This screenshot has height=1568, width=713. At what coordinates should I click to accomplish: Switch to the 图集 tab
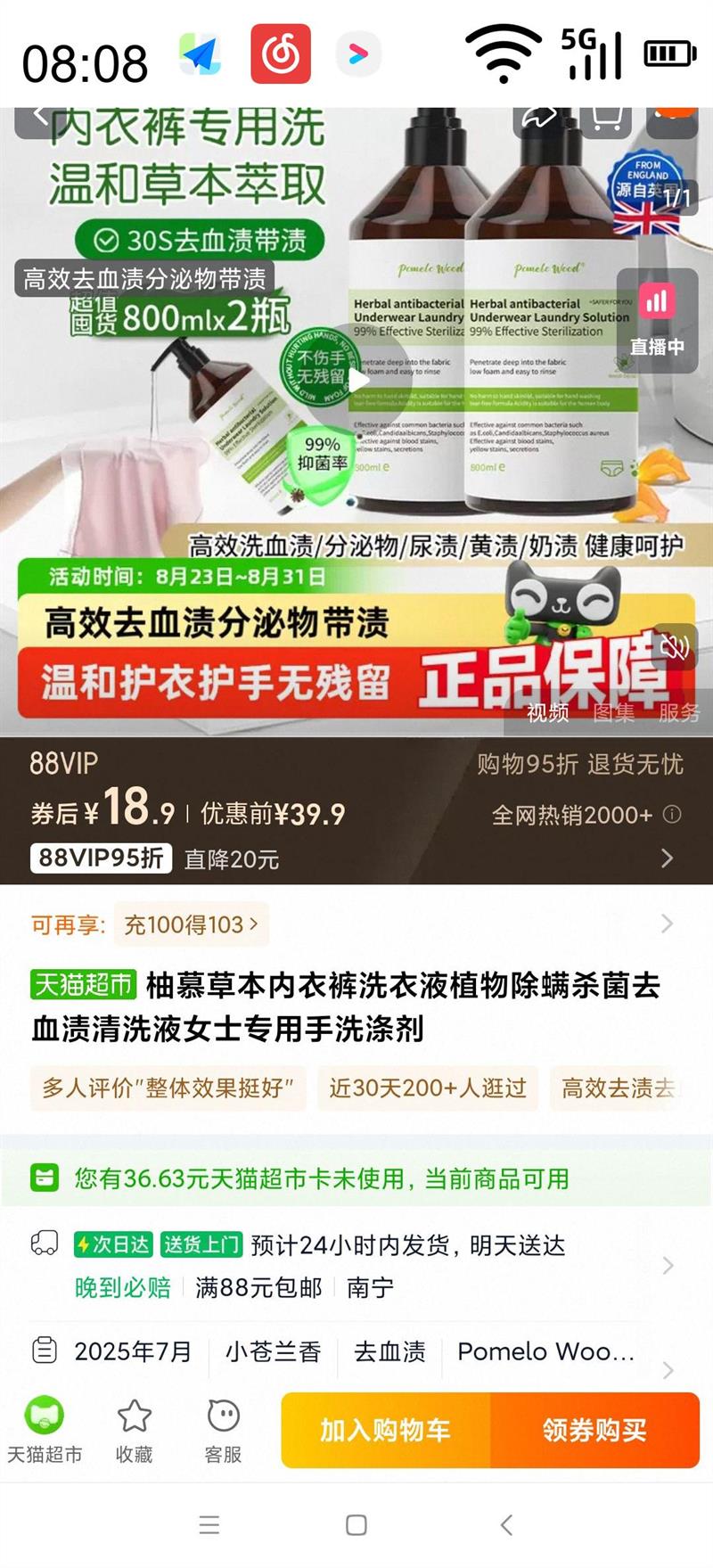click(614, 711)
